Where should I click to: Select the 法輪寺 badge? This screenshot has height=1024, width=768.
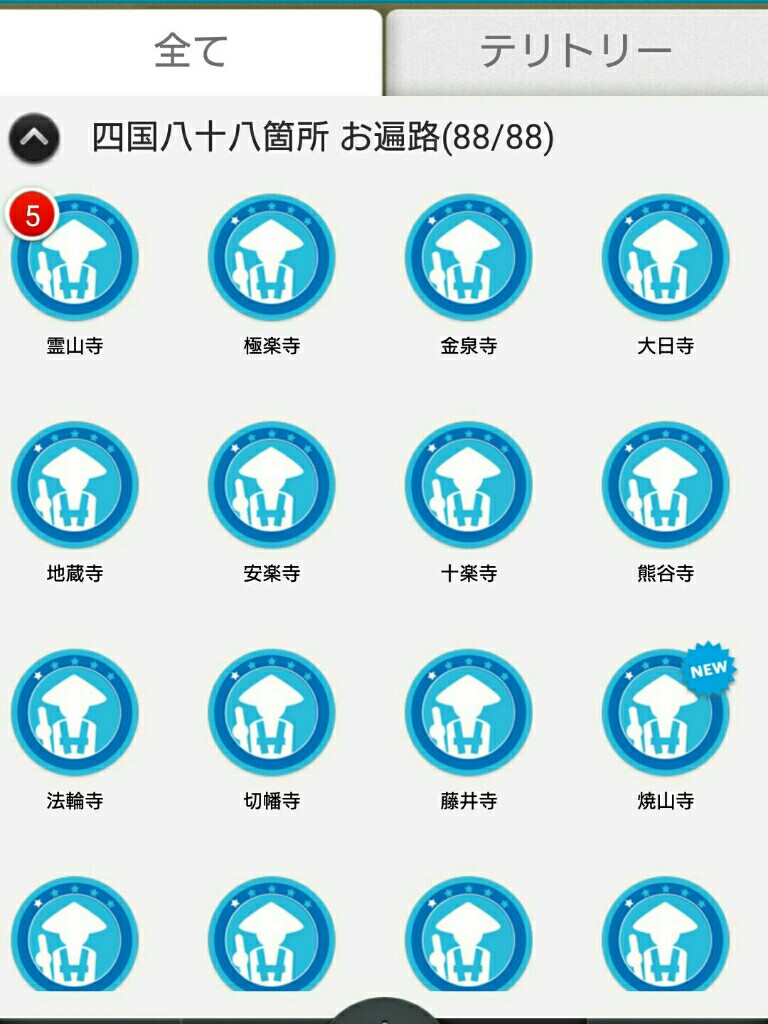(x=75, y=713)
